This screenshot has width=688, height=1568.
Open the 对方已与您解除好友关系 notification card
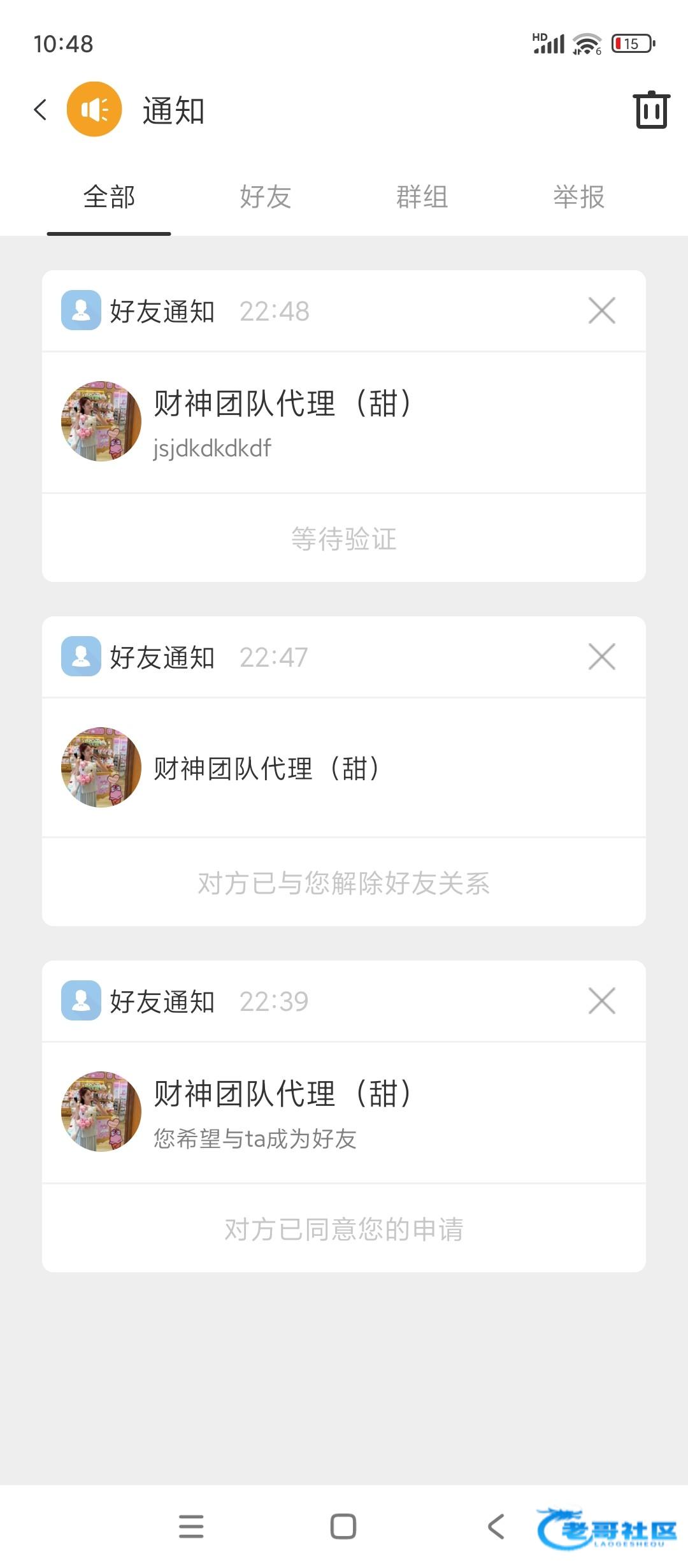(x=344, y=768)
